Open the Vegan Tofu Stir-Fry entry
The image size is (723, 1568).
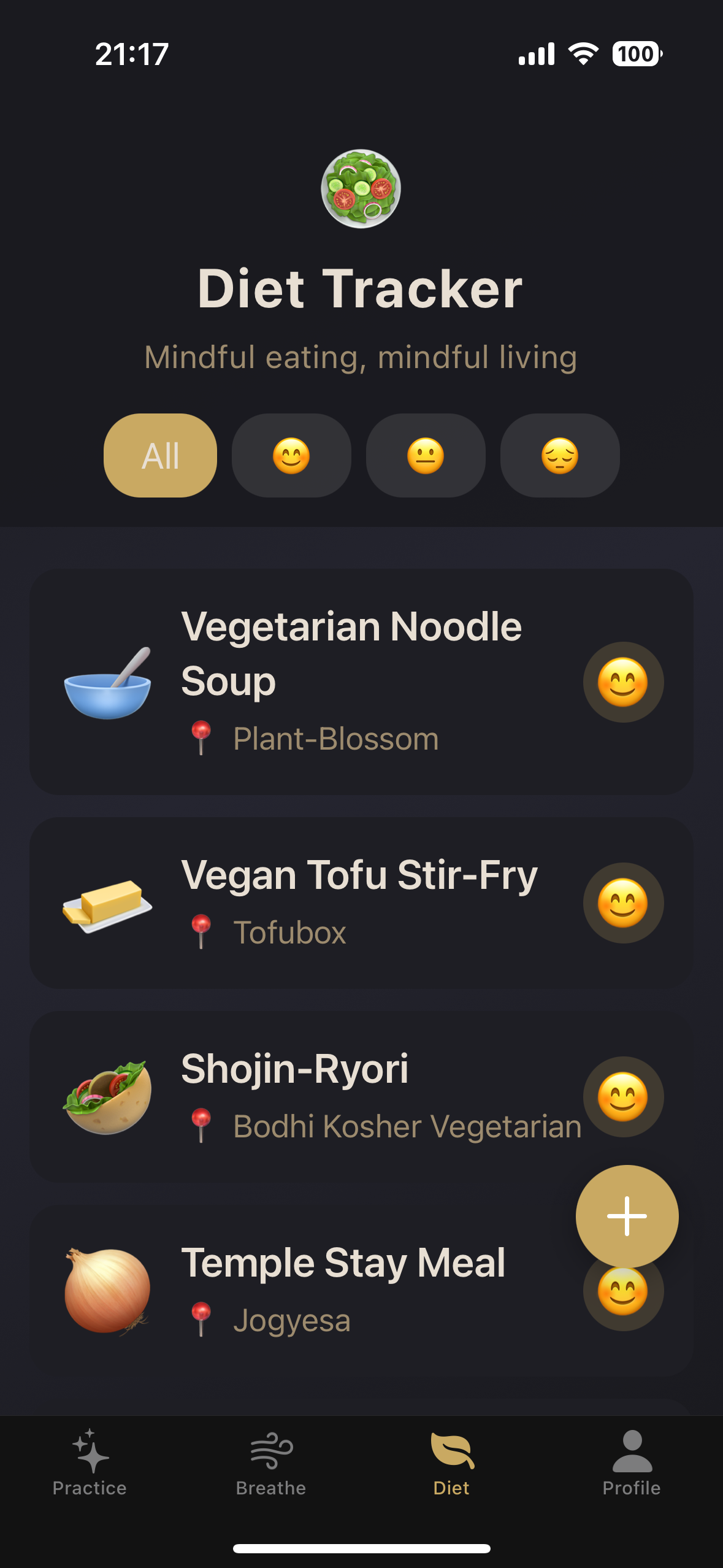coord(359,902)
